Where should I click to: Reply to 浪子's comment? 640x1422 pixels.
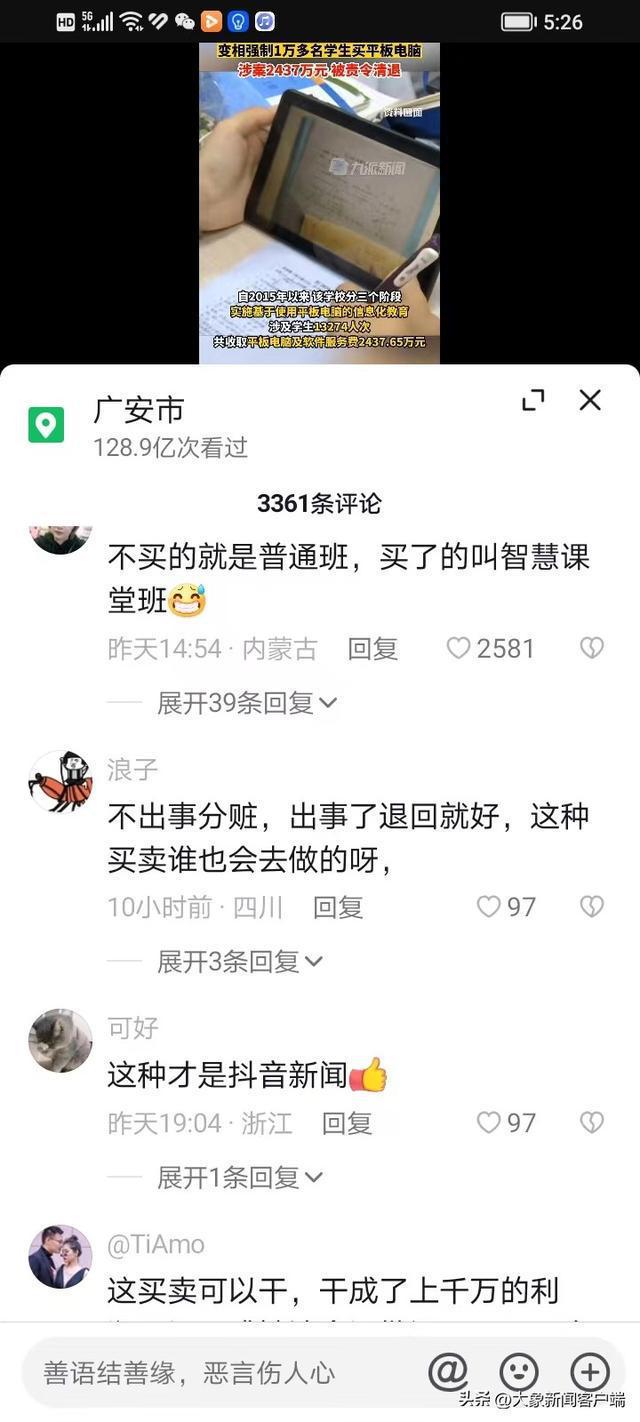(337, 907)
